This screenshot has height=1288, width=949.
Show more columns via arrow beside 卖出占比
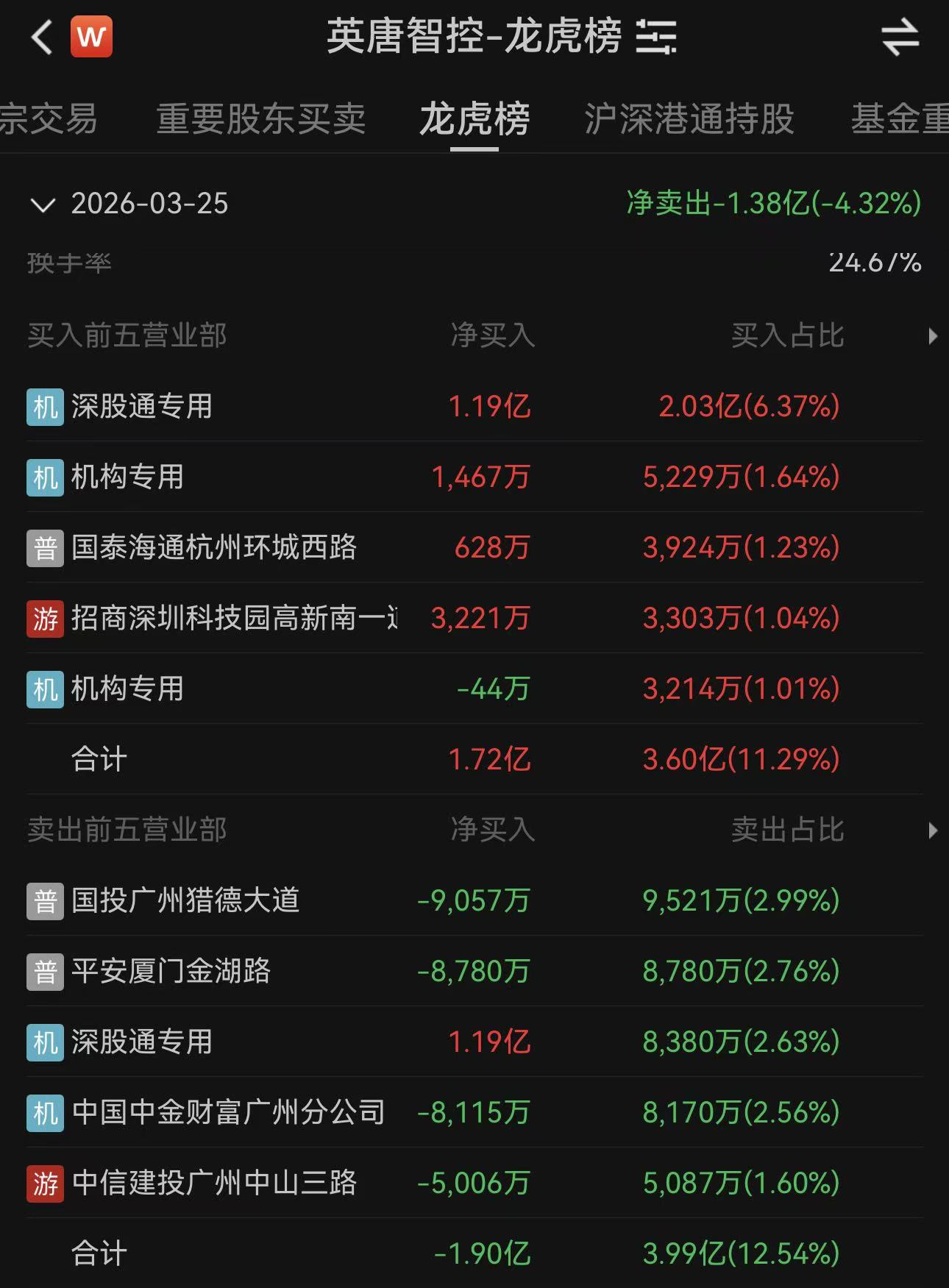pos(933,830)
